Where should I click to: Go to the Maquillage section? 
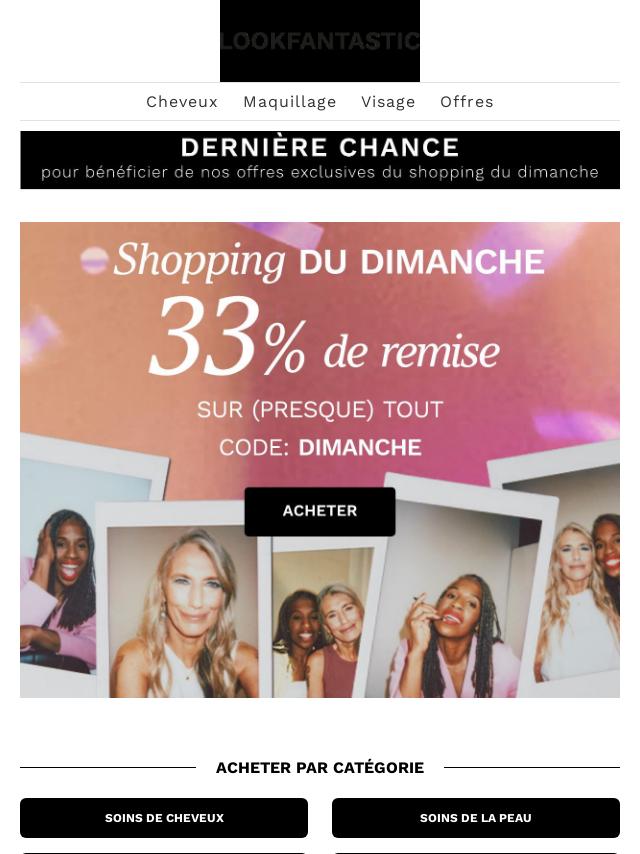coord(290,102)
